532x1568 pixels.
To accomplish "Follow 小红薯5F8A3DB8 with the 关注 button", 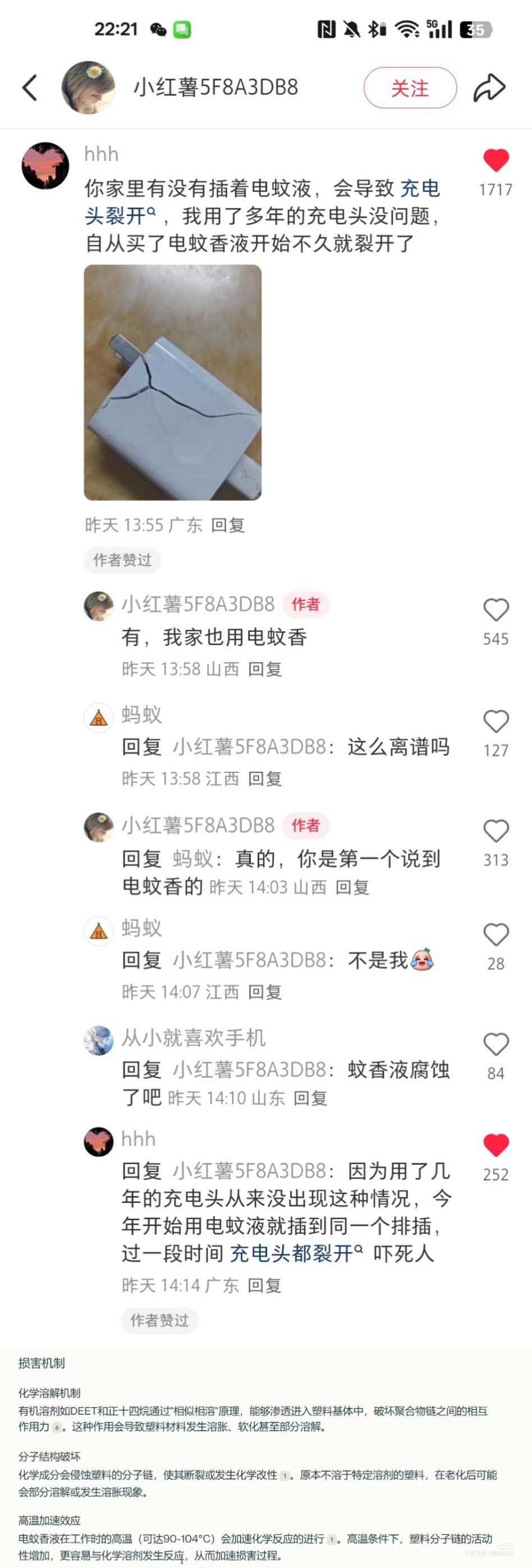I will pyautogui.click(x=410, y=87).
